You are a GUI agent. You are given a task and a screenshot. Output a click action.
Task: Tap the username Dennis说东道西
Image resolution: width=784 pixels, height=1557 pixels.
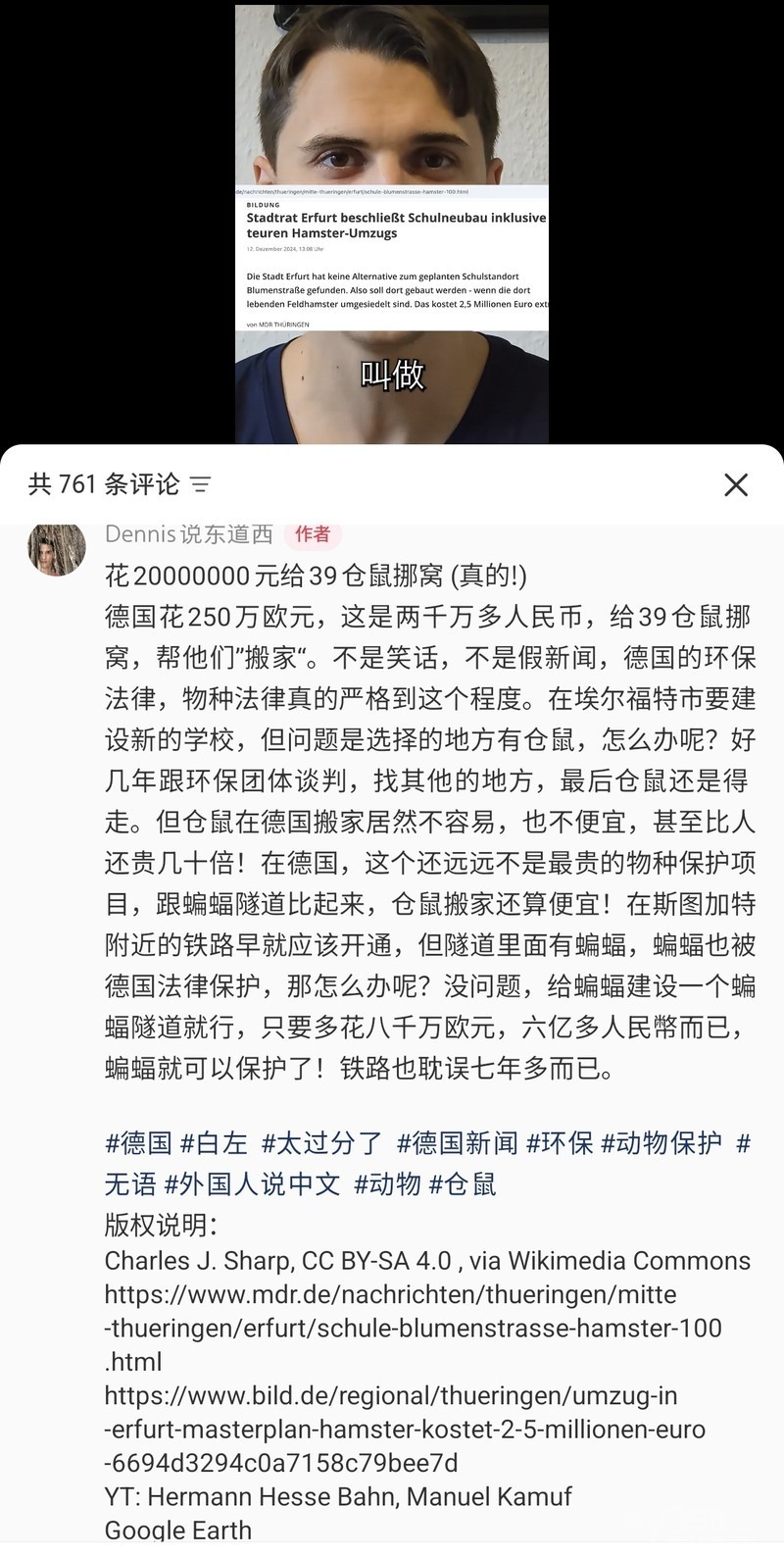188,534
